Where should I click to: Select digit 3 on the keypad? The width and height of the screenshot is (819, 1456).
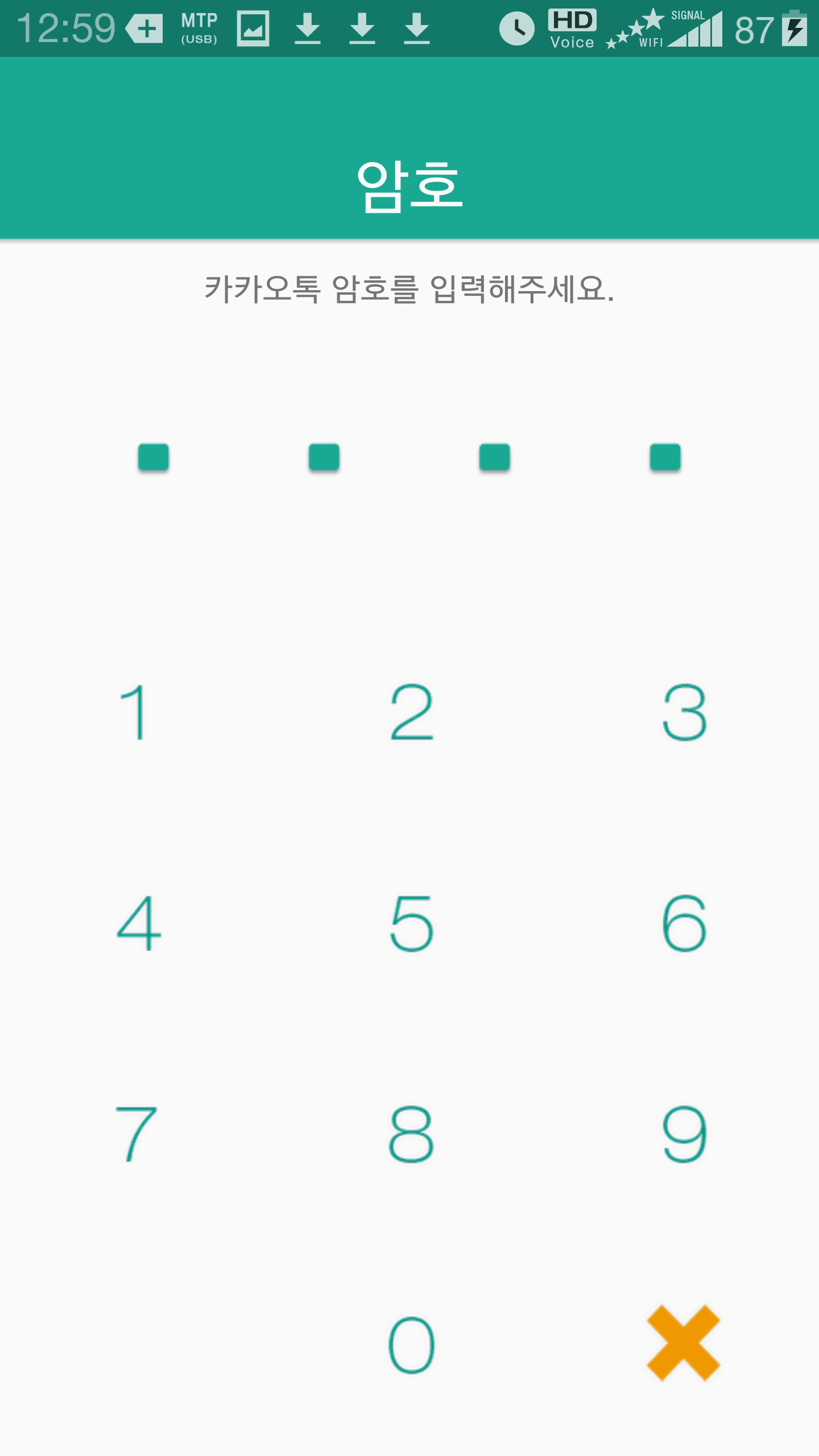pos(684,712)
